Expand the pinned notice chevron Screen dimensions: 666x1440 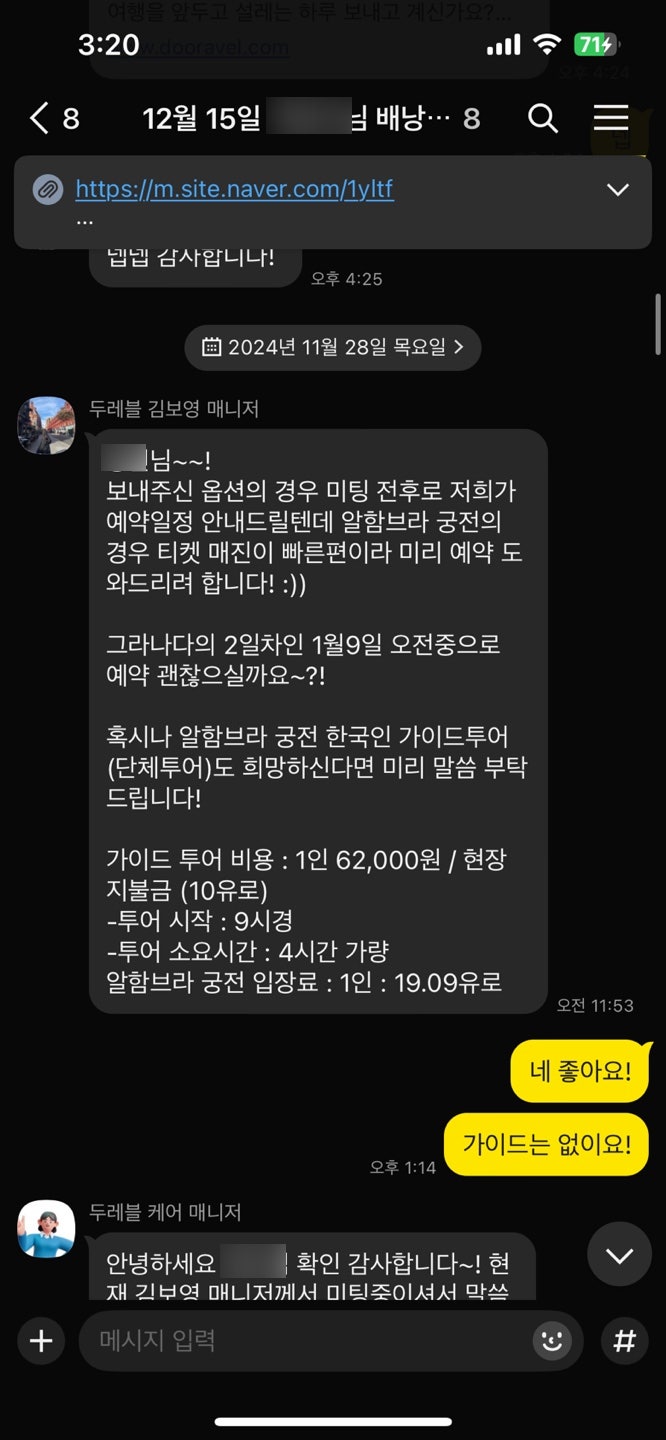click(618, 190)
